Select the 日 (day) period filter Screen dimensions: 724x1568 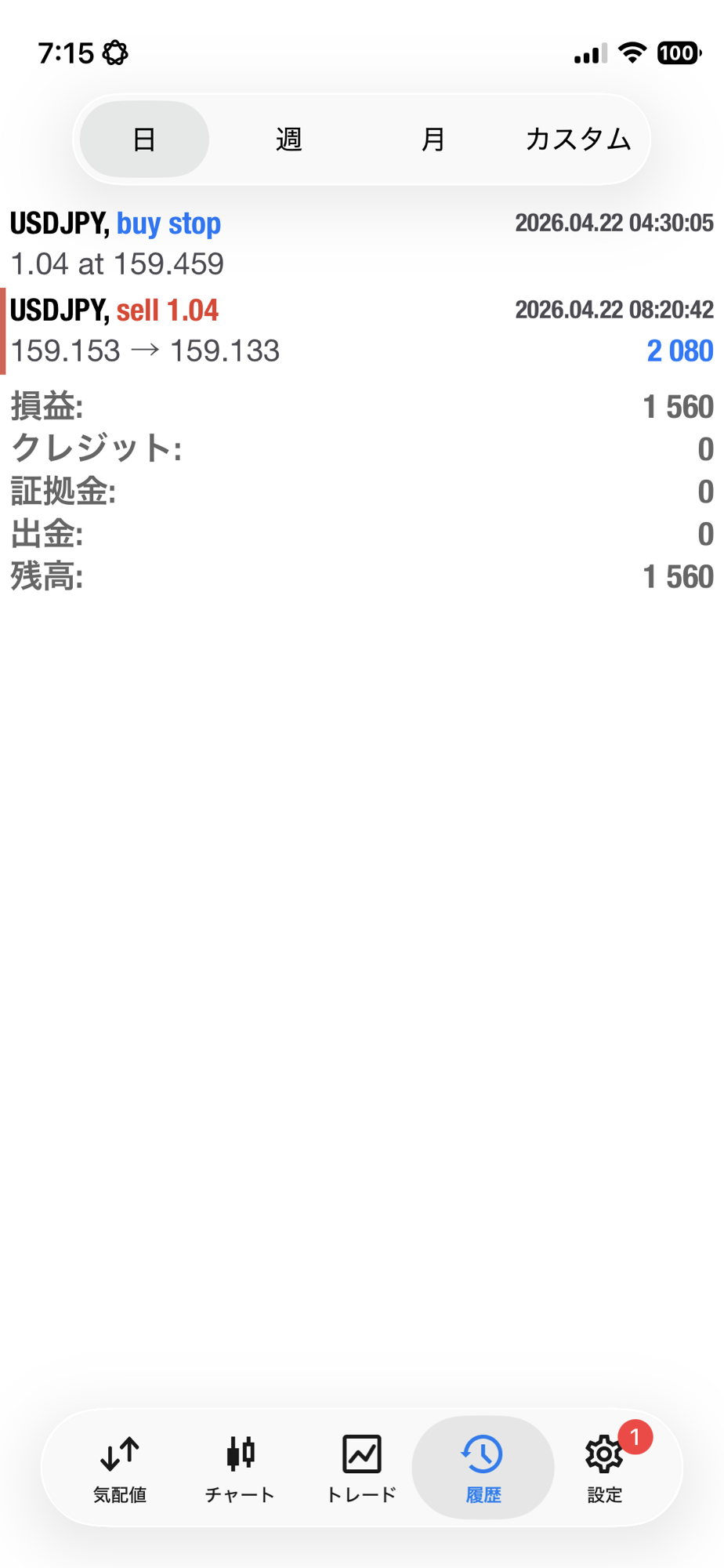point(144,140)
